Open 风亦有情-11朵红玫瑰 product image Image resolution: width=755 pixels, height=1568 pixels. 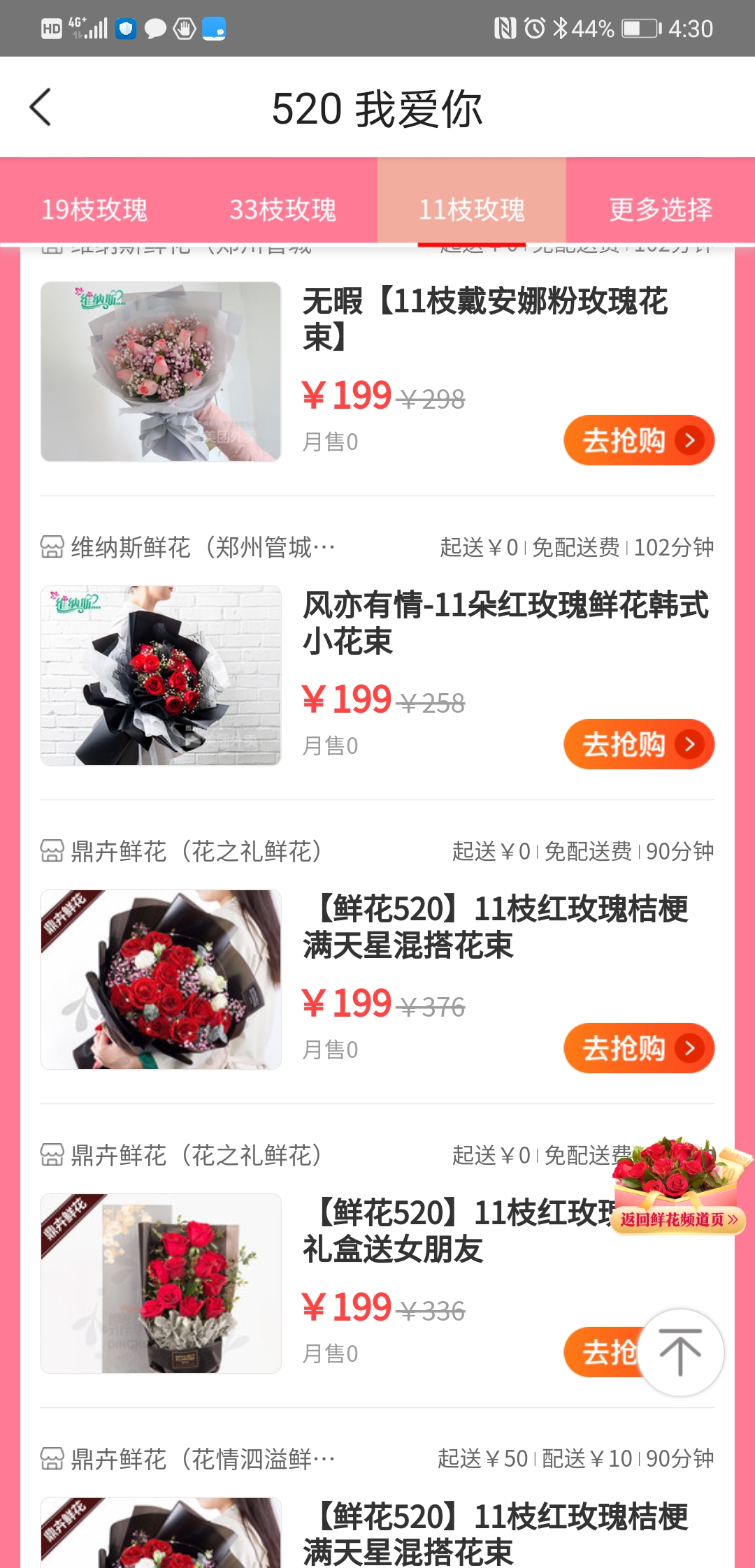tap(161, 676)
